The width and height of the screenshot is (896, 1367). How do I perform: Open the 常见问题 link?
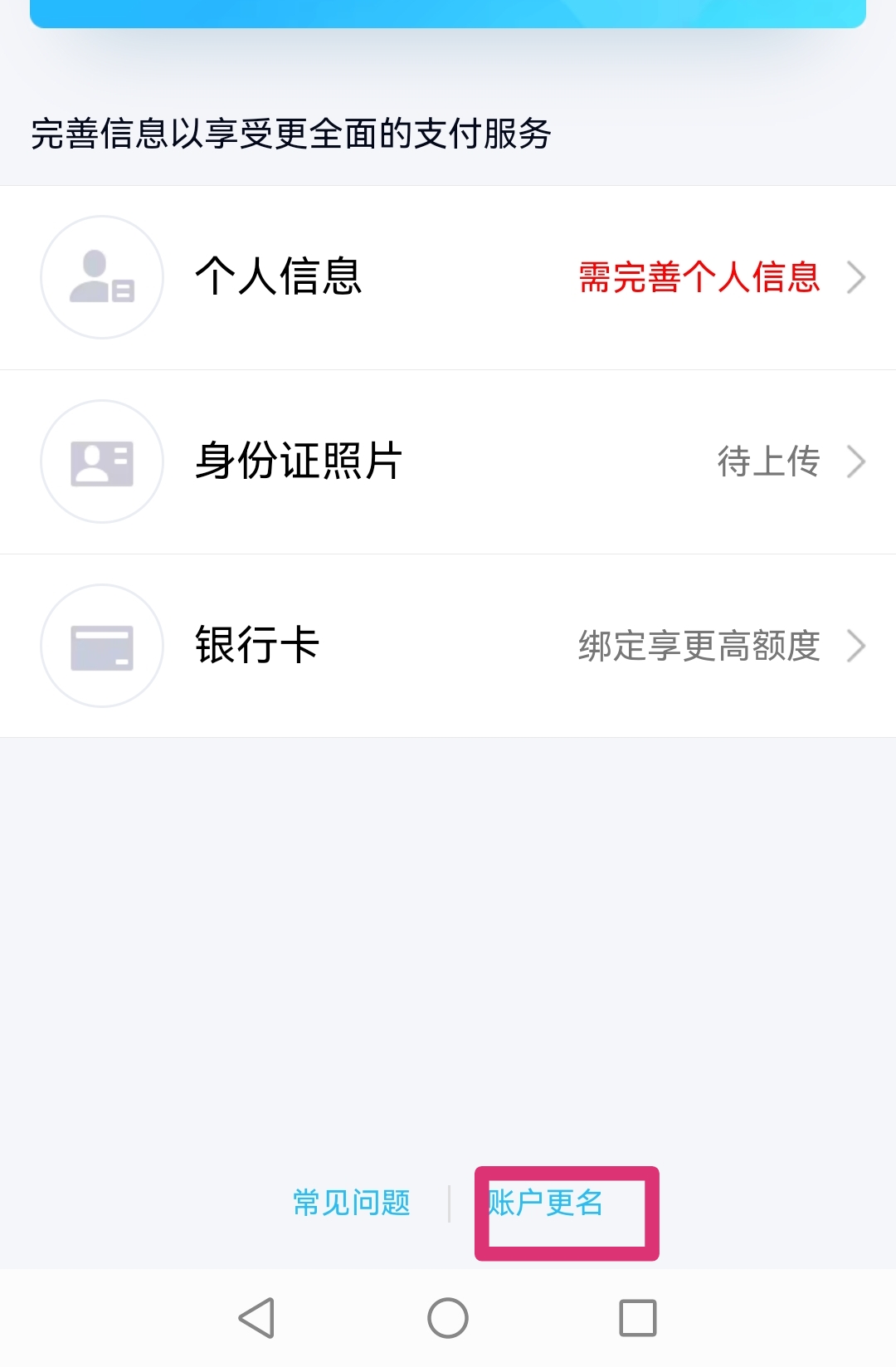point(352,1203)
